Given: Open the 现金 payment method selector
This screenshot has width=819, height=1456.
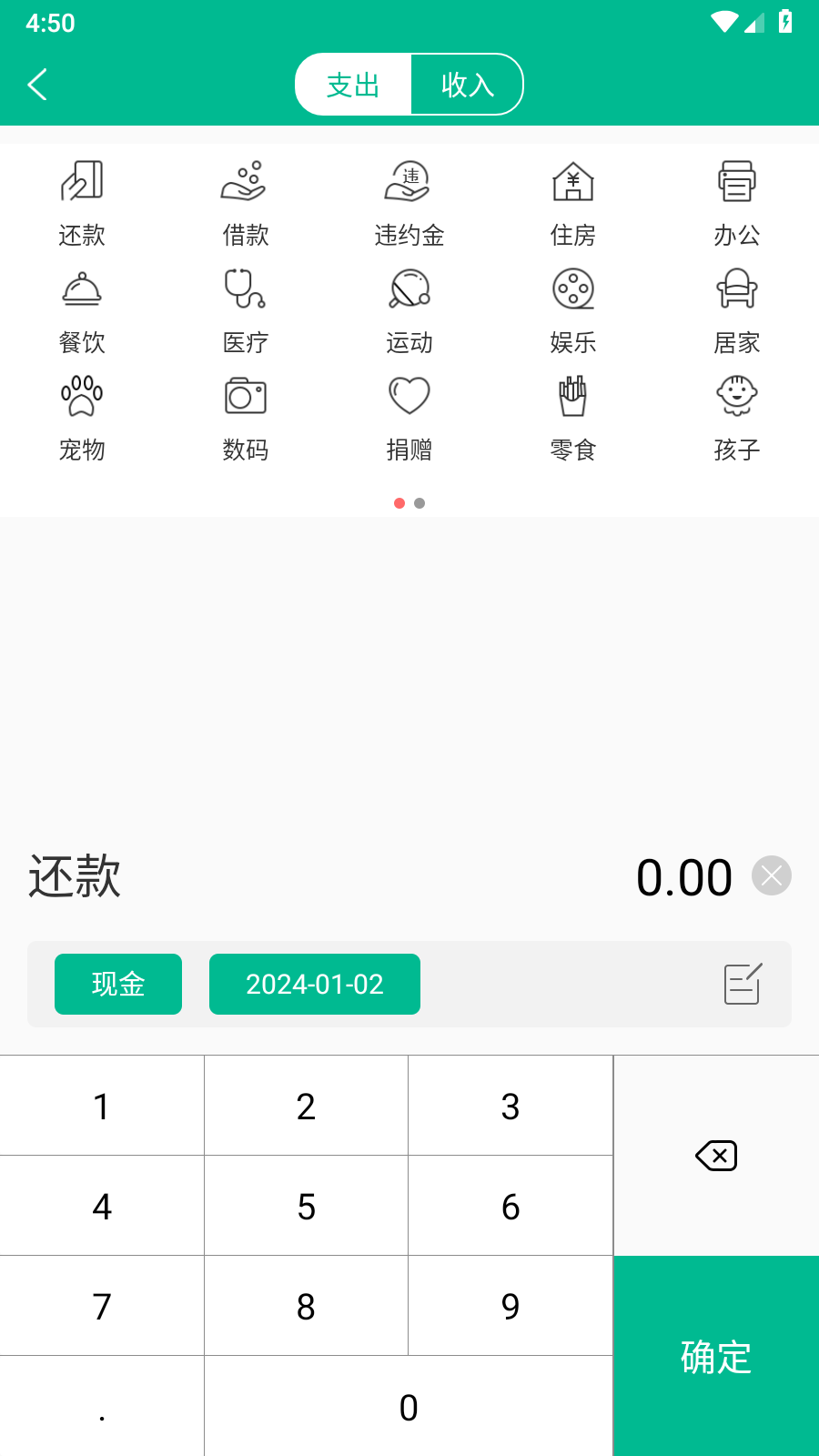Looking at the screenshot, I should click(x=117, y=984).
